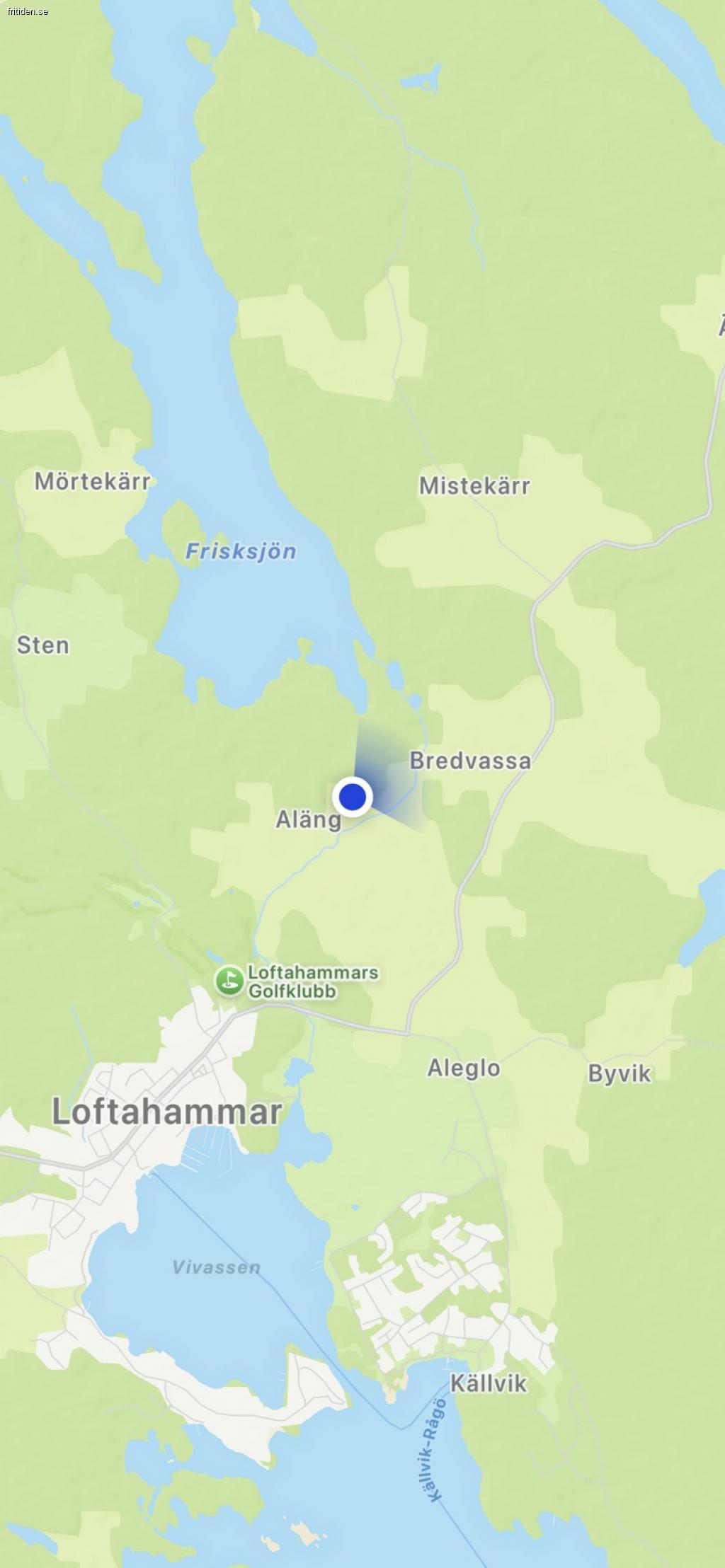Open the Loftahammars Golfklubb place marker
Image resolution: width=725 pixels, height=1568 pixels.
(x=229, y=981)
